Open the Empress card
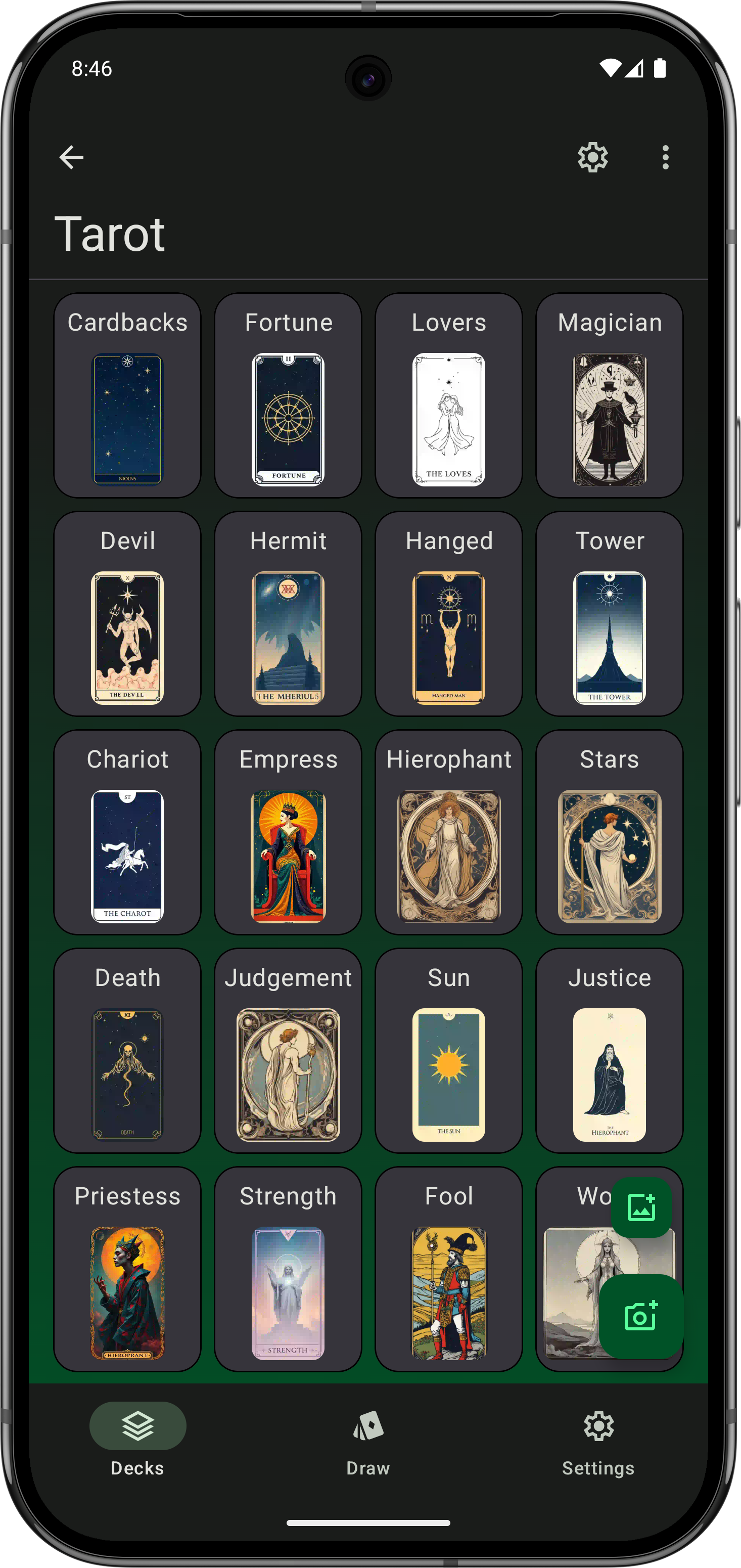Viewport: 741px width, 1568px height. tap(288, 832)
